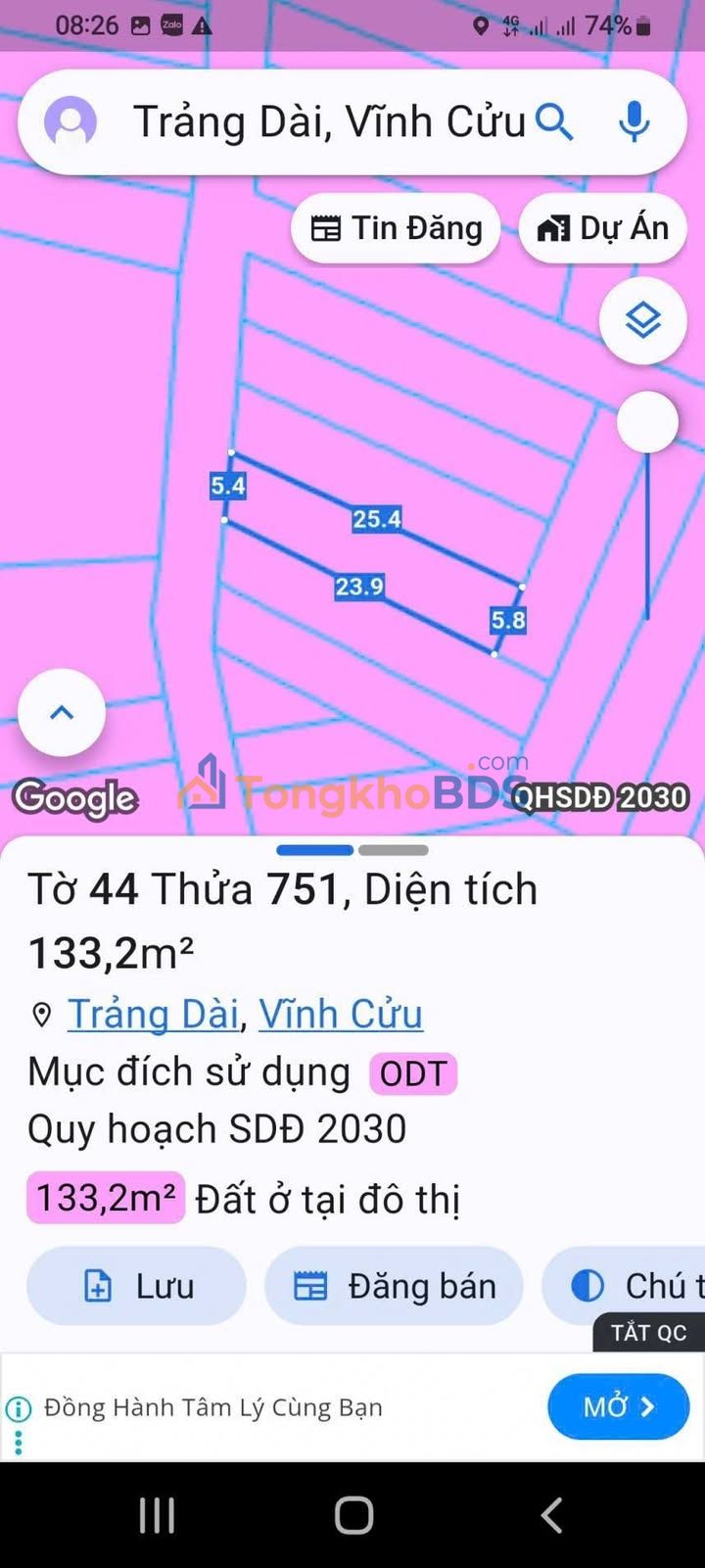Viewport: 705px width, 1568px height.
Task: Go to the home screen
Action: pos(353,1515)
